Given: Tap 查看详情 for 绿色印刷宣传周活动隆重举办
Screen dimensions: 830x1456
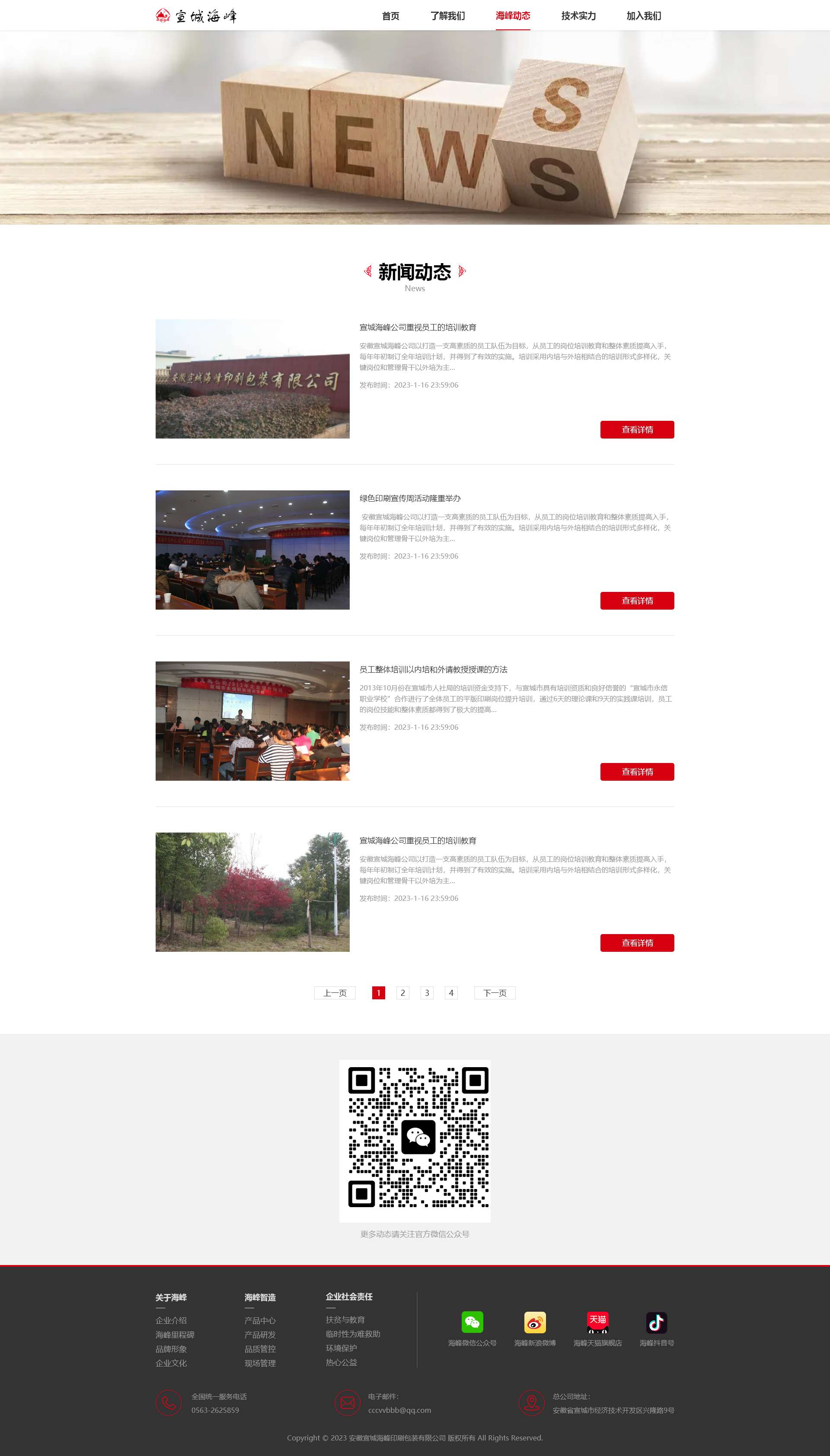Looking at the screenshot, I should point(637,601).
